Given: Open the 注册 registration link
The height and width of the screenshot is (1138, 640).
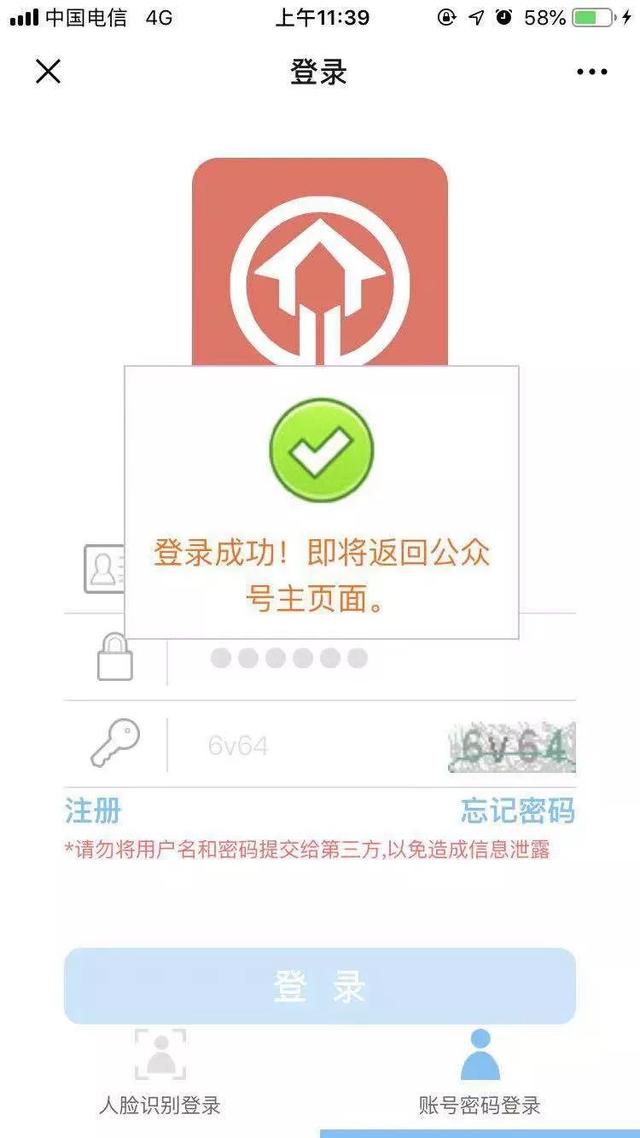Looking at the screenshot, I should coord(93,810).
